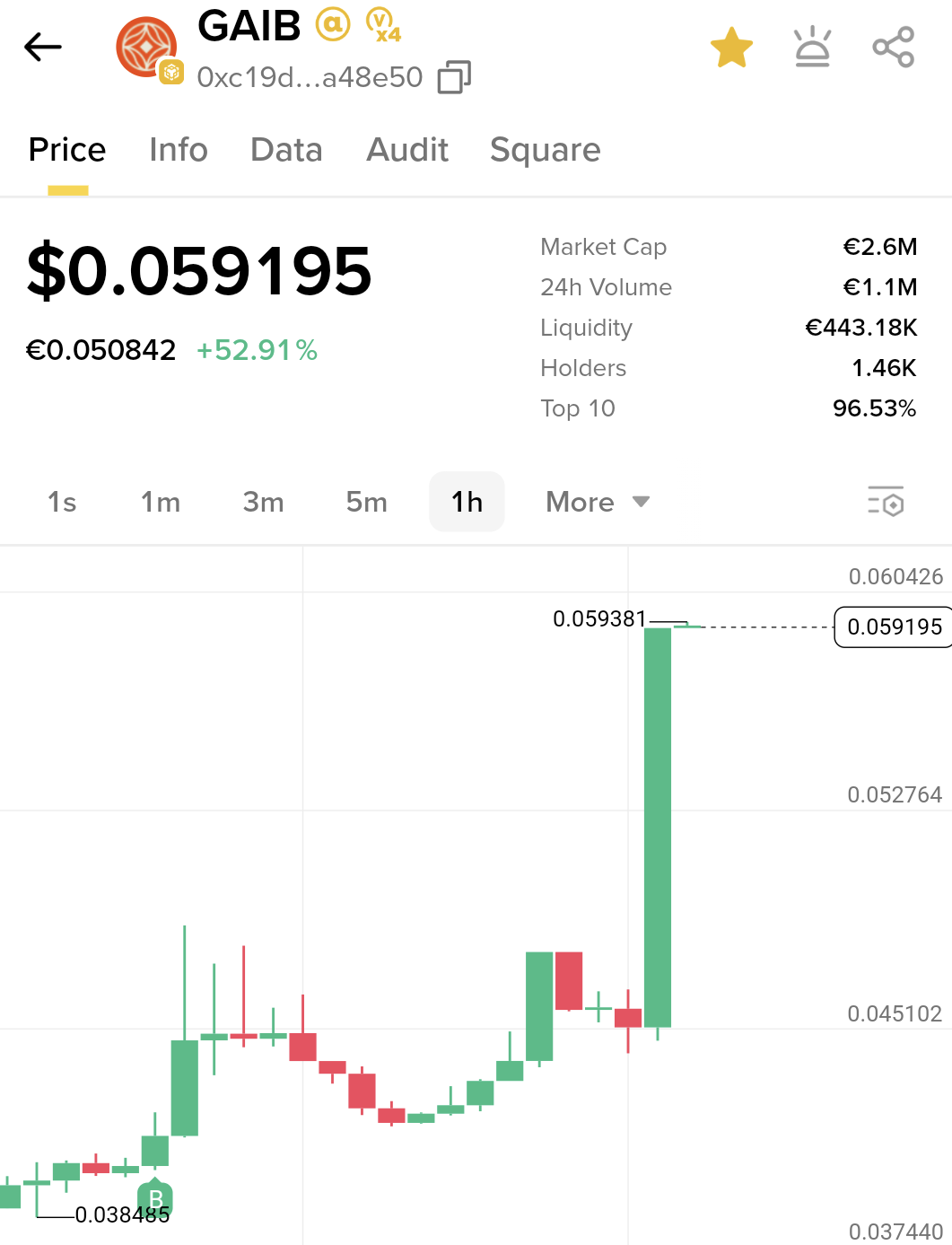Select the Price tab
The height and width of the screenshot is (1245, 952).
coord(67,150)
